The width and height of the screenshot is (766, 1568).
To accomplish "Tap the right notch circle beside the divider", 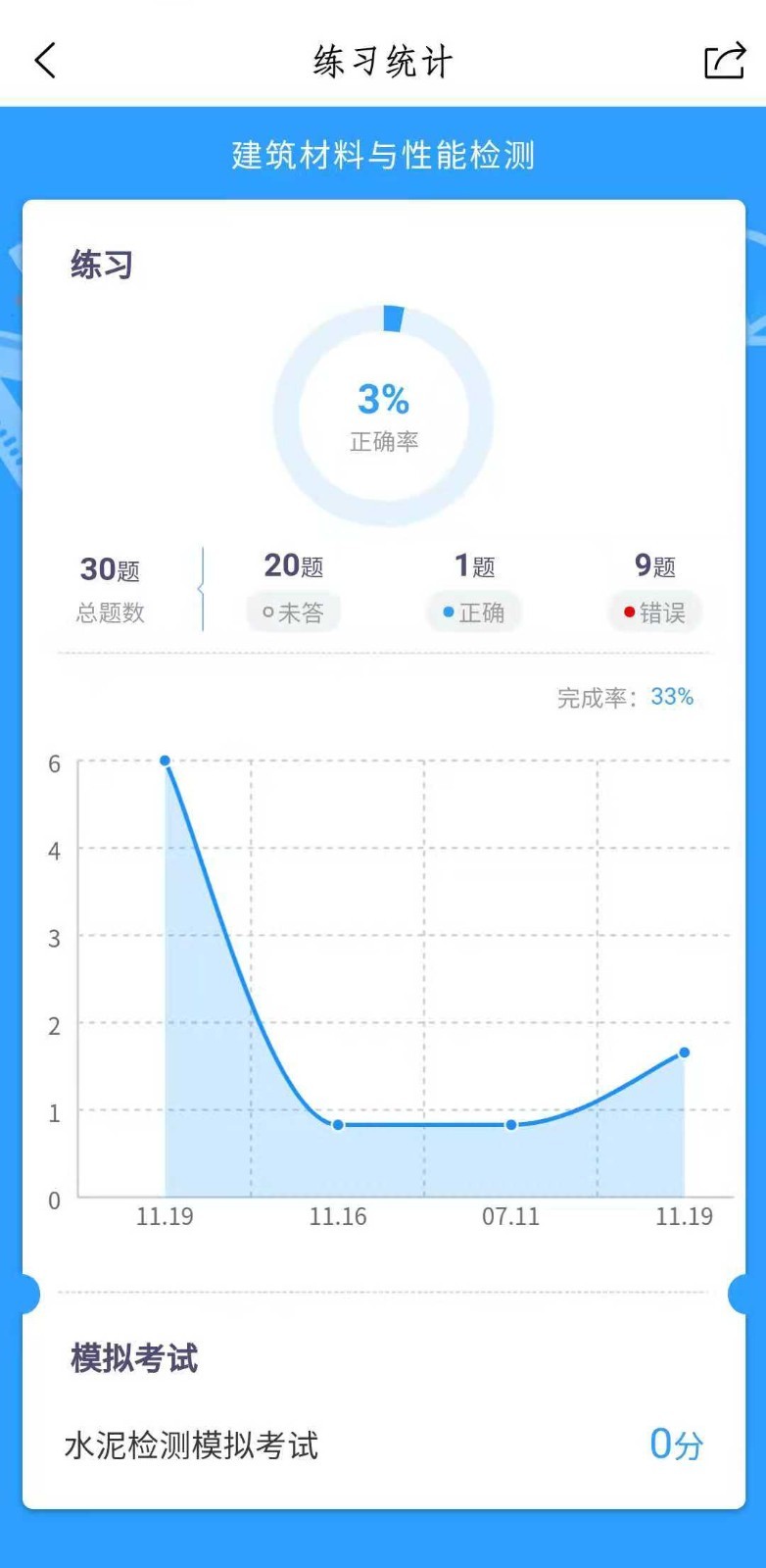I will [x=740, y=1294].
